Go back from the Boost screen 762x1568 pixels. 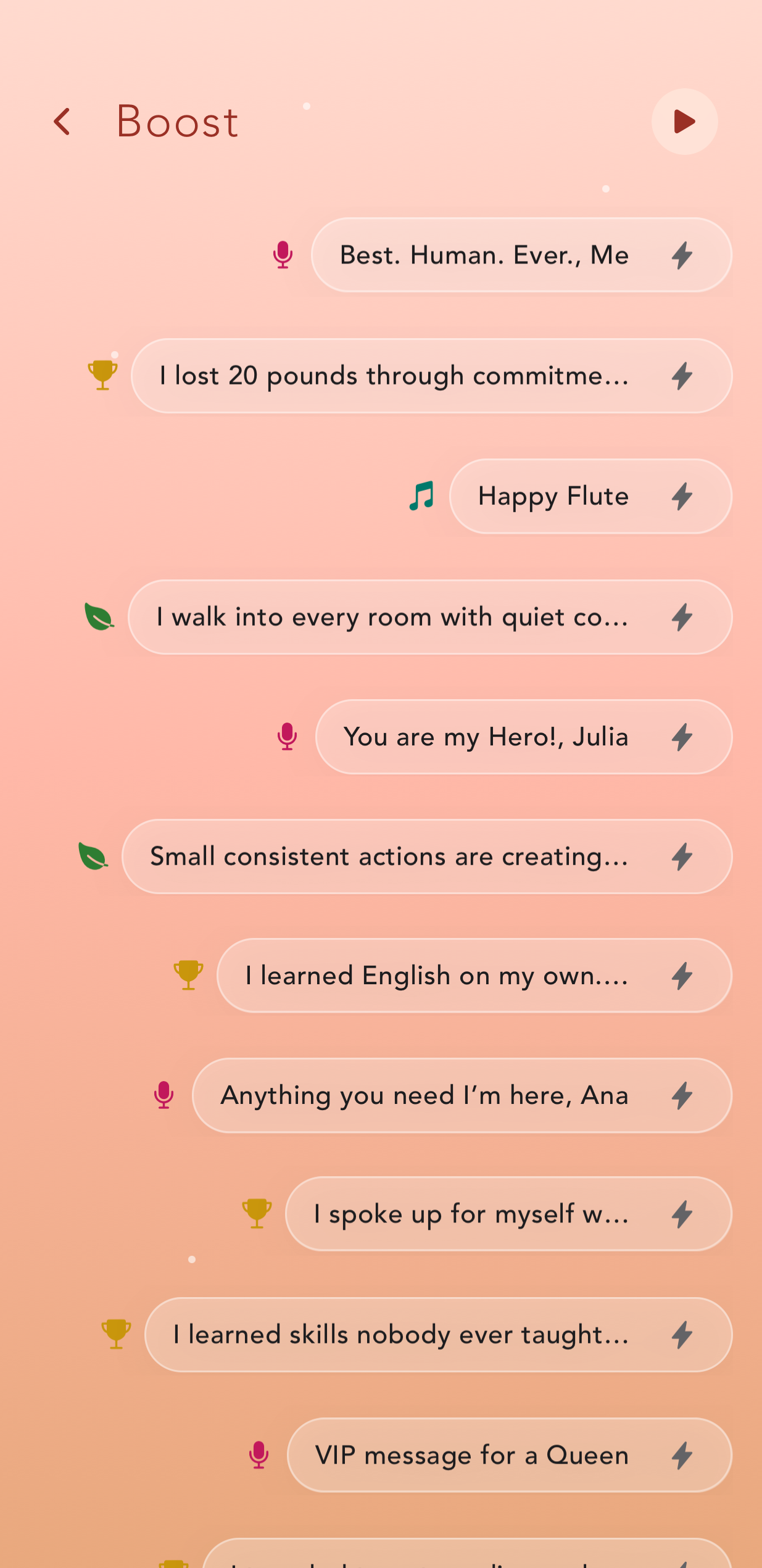[x=62, y=122]
